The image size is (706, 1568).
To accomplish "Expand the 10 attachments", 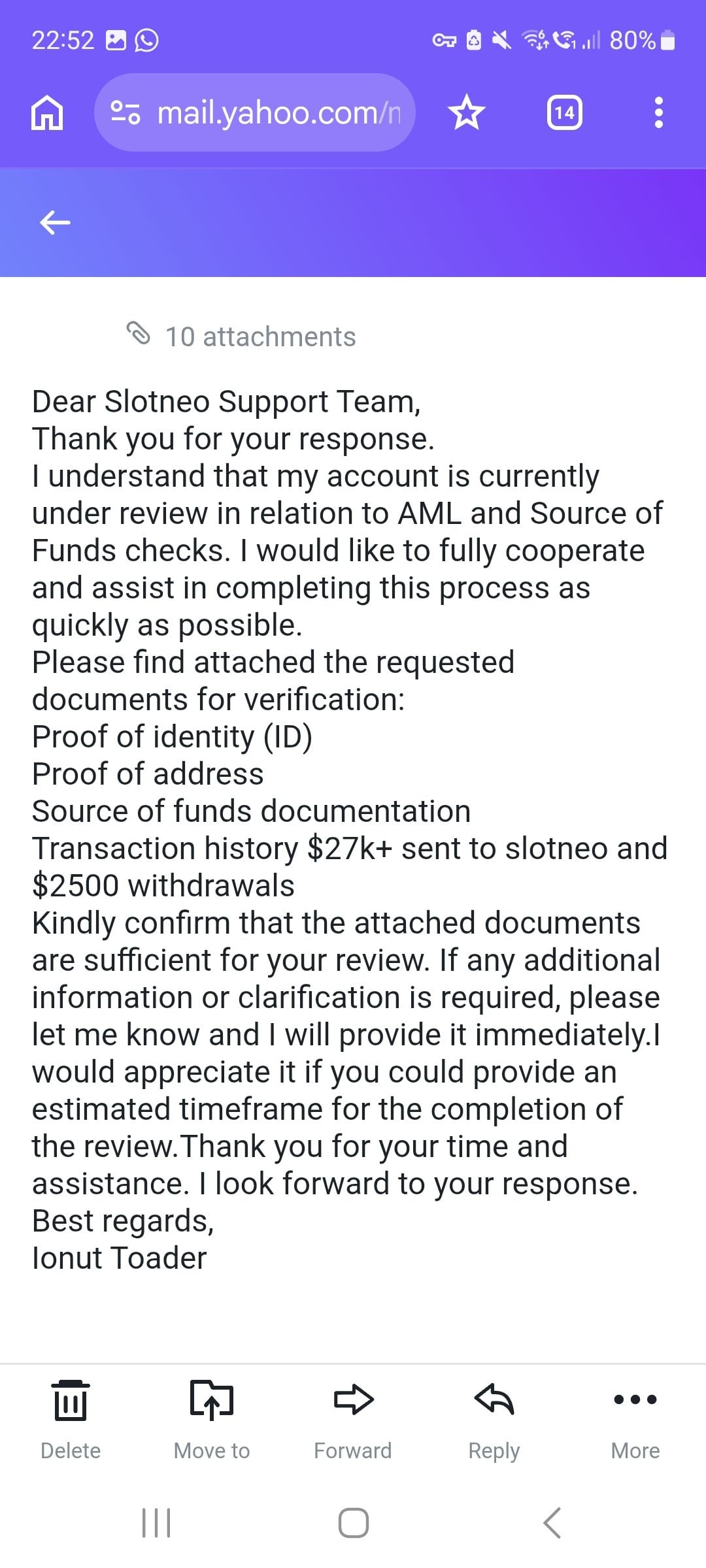I will 241,336.
